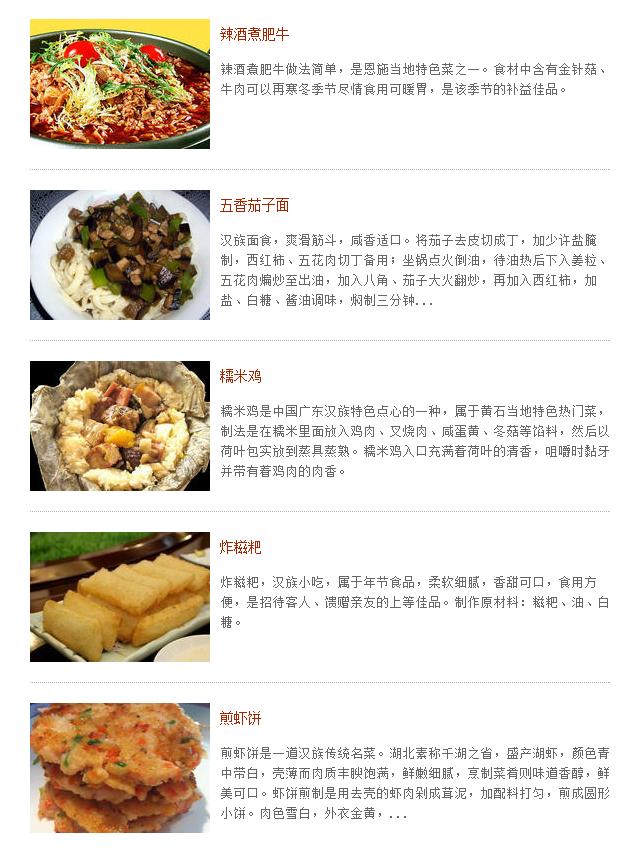Tap the 炸糍粑 snack photo
This screenshot has height=848, width=640.
[120, 597]
